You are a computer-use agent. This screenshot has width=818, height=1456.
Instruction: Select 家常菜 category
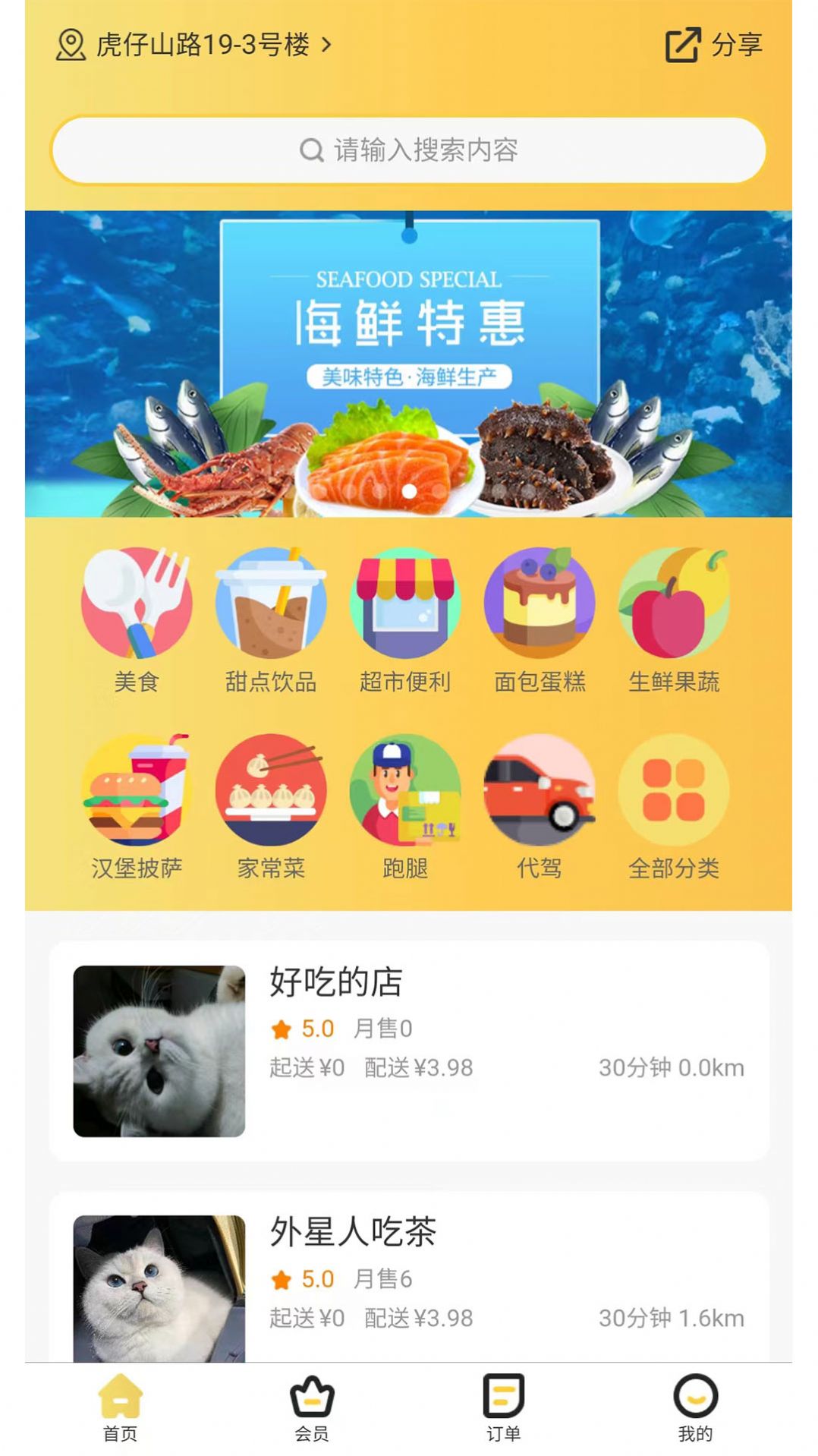point(271,805)
